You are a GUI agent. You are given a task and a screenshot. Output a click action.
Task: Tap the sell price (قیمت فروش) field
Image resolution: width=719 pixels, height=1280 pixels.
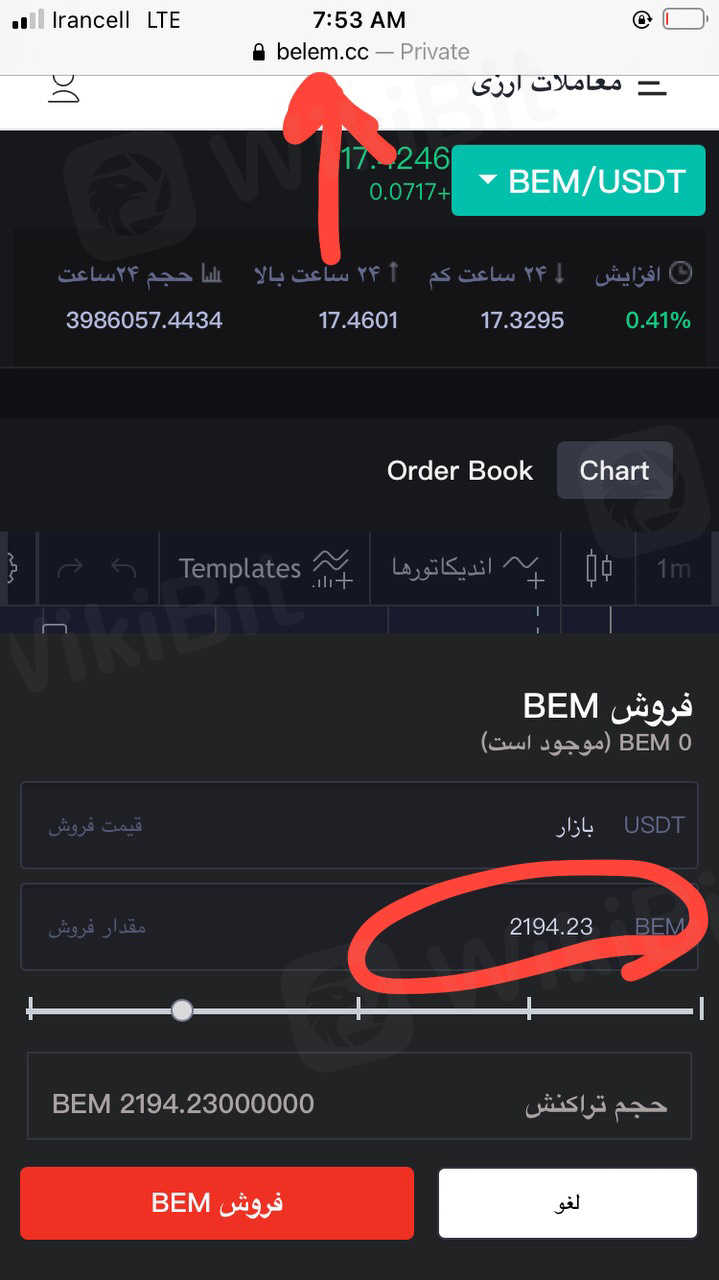[x=358, y=826]
